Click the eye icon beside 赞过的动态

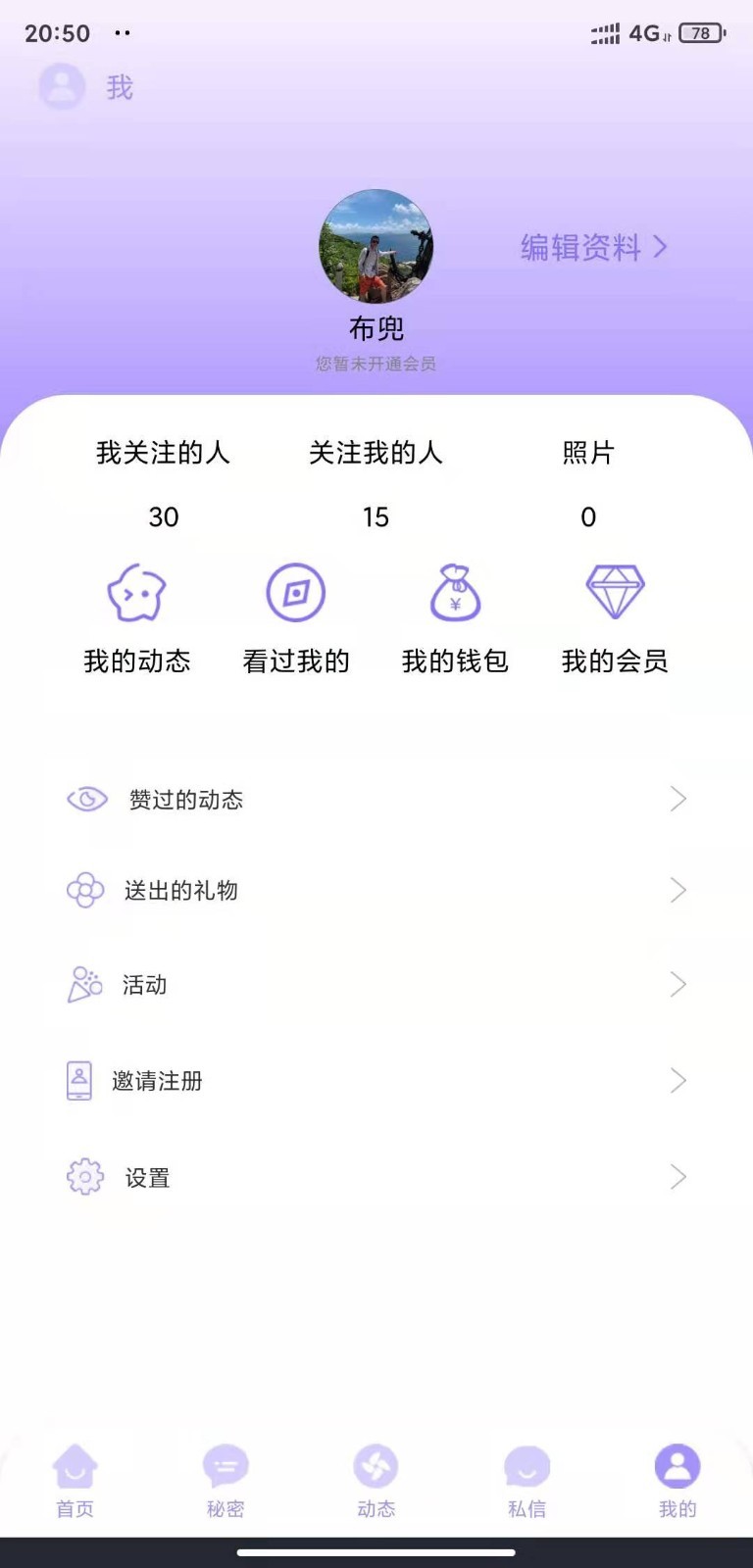(x=86, y=799)
